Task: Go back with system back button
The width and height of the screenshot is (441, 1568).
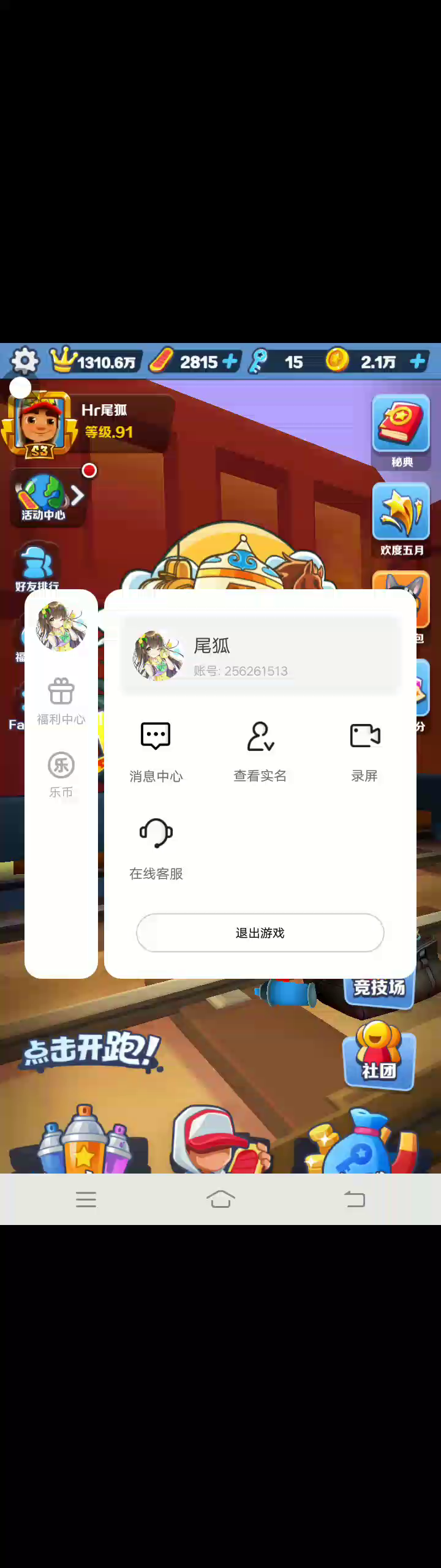Action: (355, 1199)
